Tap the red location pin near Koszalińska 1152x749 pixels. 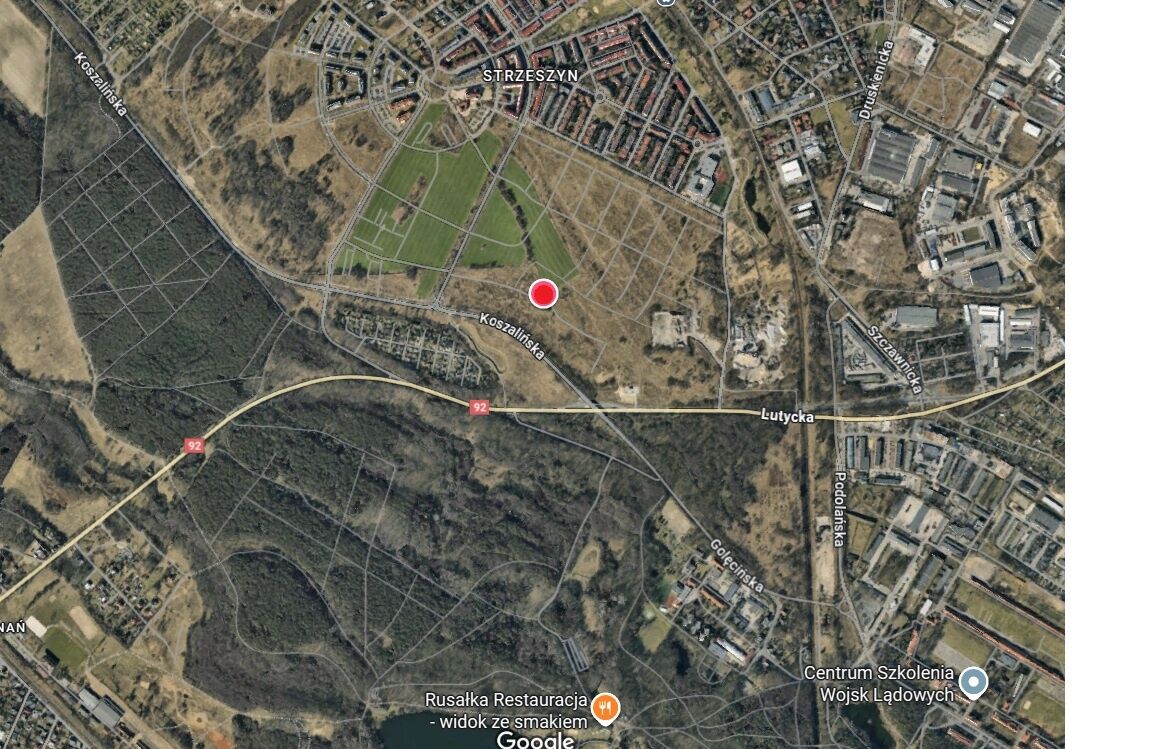tap(542, 293)
